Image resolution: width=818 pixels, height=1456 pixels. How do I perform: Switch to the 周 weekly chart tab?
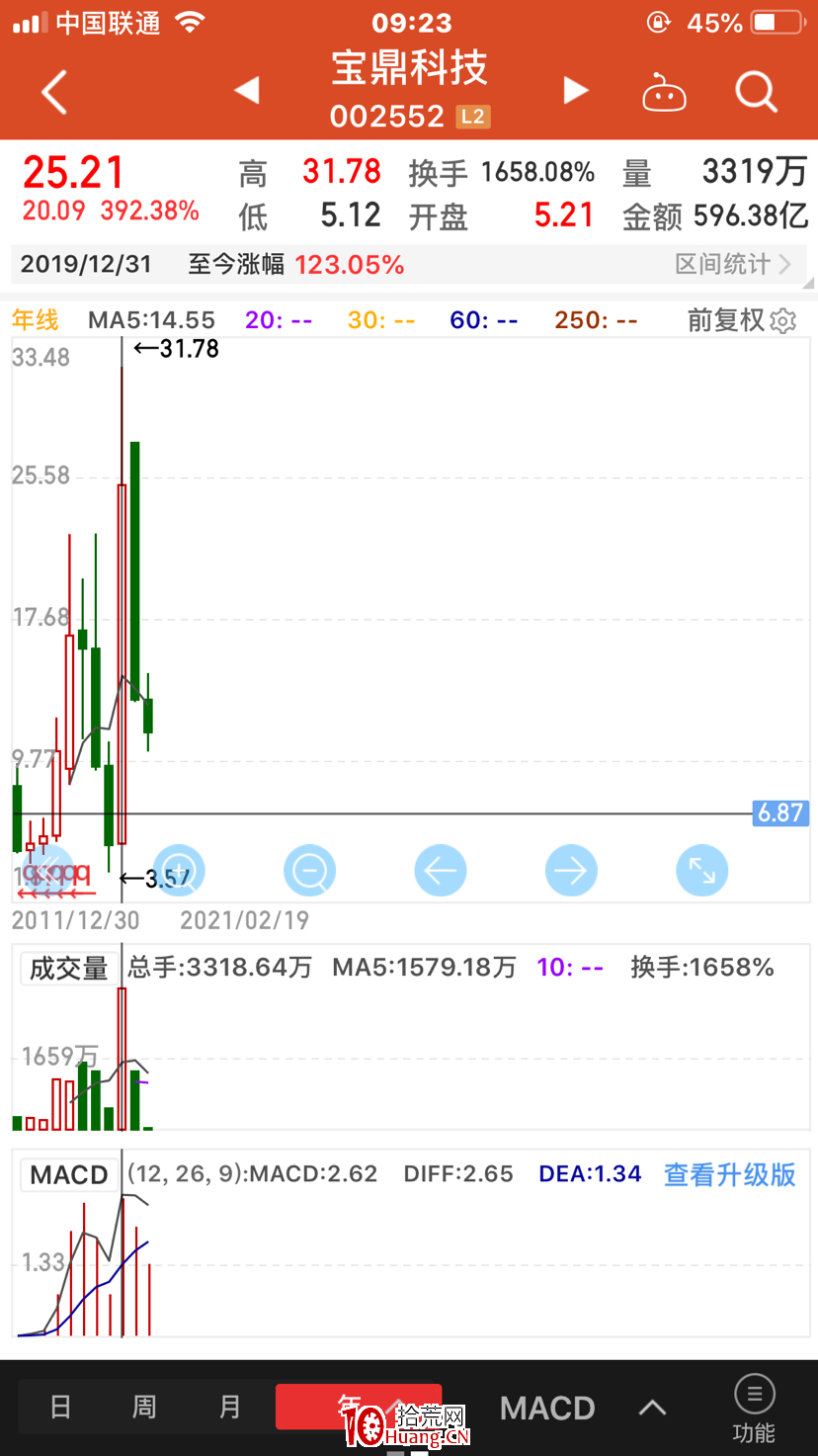click(x=144, y=1408)
